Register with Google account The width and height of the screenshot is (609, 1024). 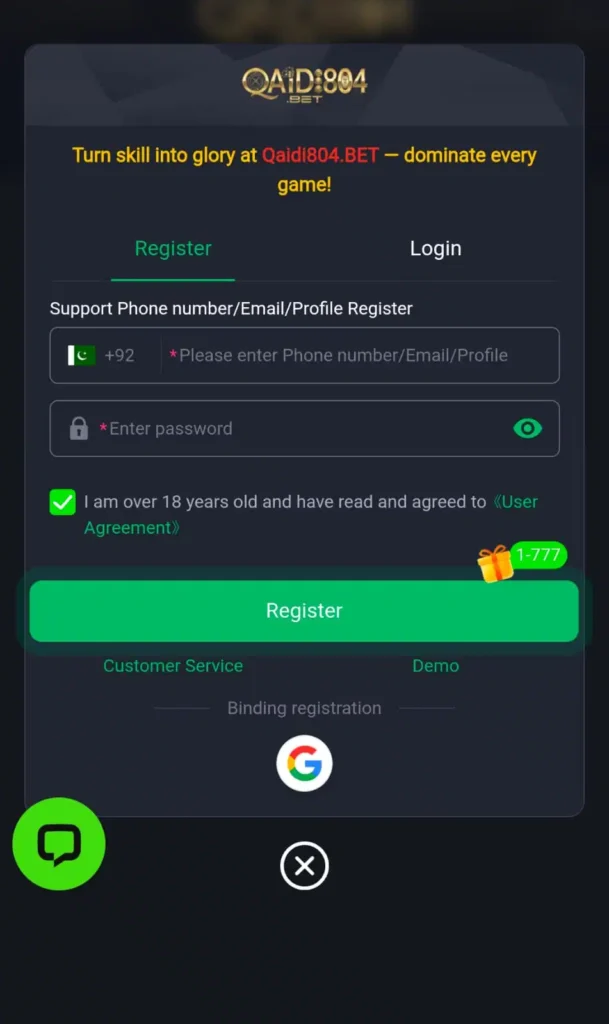coord(304,764)
